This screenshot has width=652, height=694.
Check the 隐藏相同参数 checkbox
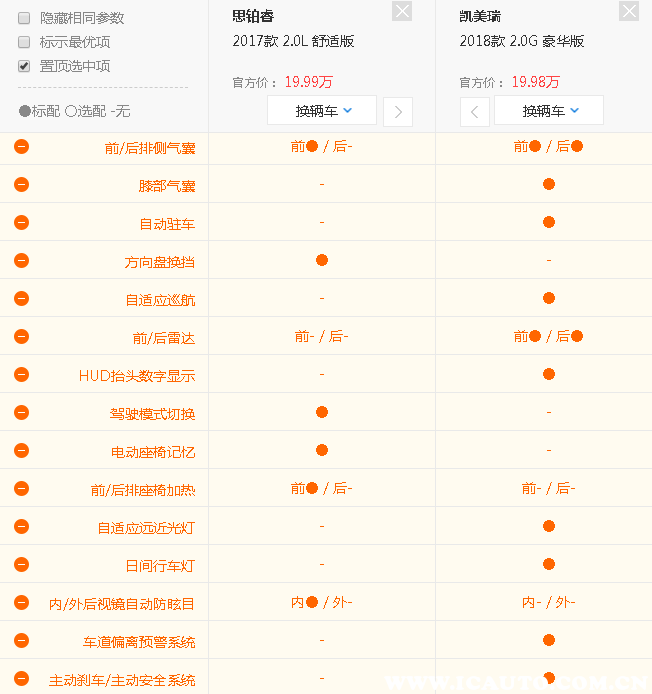[24, 18]
